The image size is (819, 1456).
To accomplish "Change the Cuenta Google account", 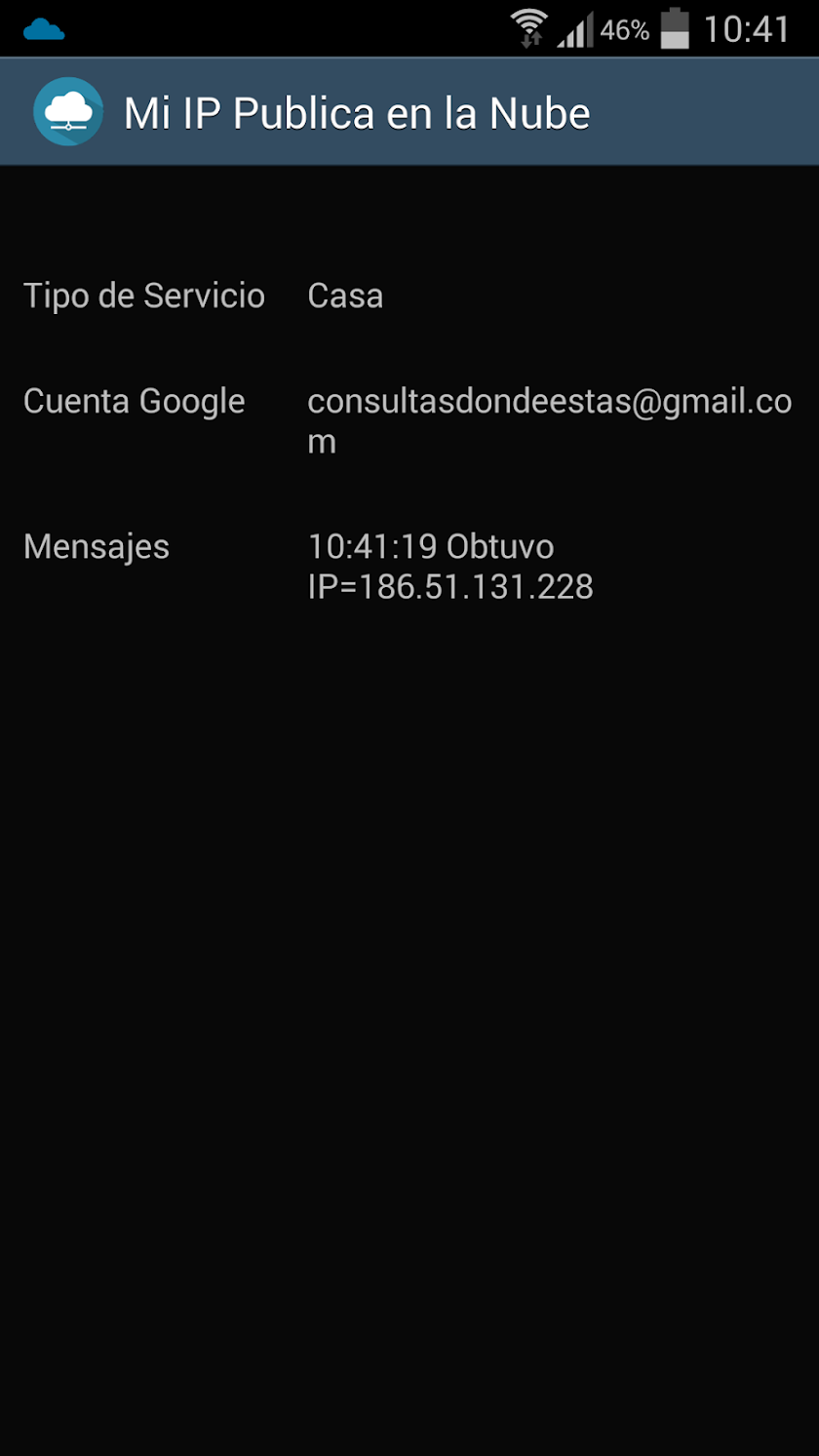I will pyautogui.click(x=548, y=420).
